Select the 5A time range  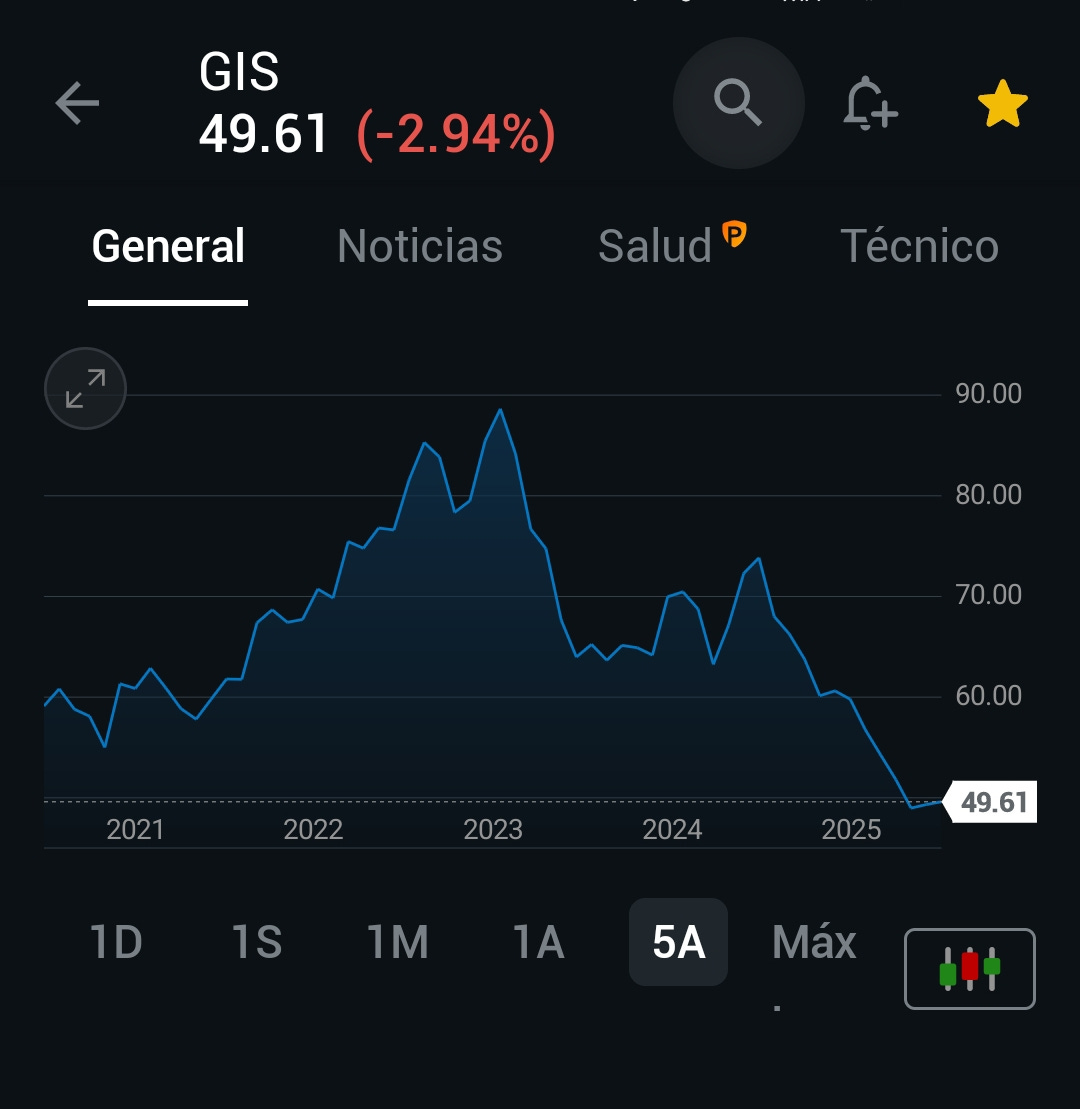click(x=678, y=942)
